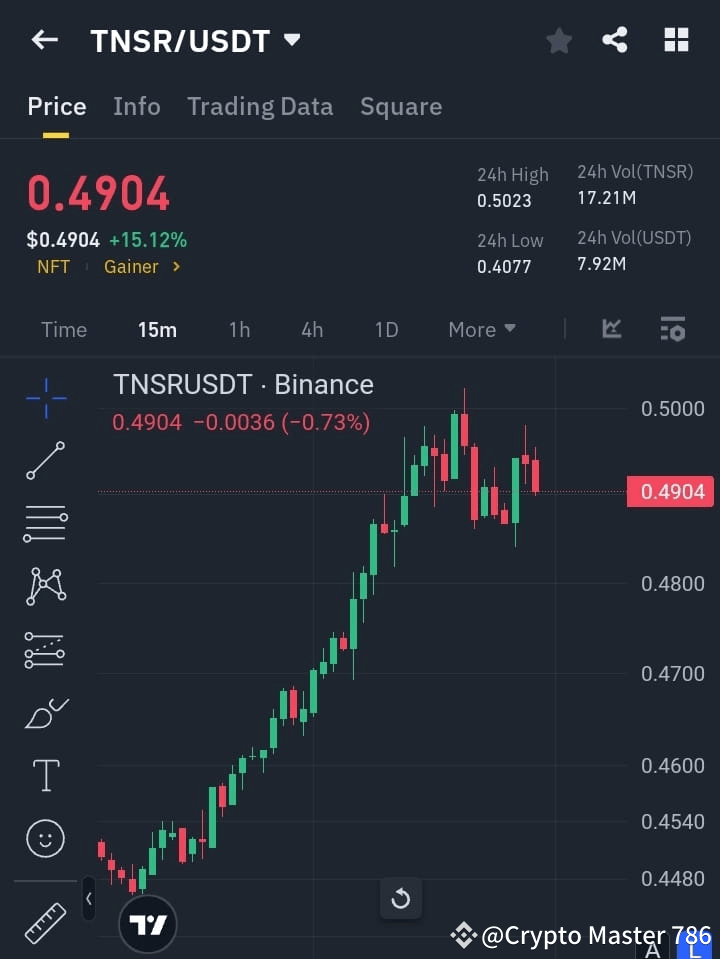This screenshot has width=720, height=959.
Task: Open the chart style selector icon
Action: click(610, 329)
